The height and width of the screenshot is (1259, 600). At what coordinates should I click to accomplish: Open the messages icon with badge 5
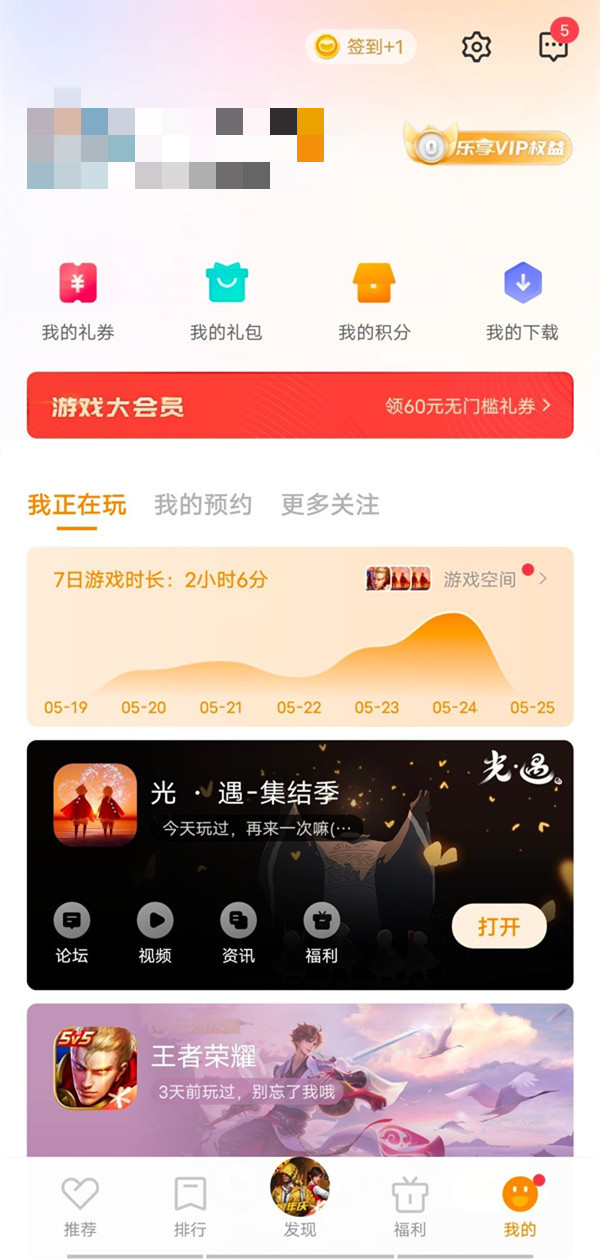coord(553,46)
